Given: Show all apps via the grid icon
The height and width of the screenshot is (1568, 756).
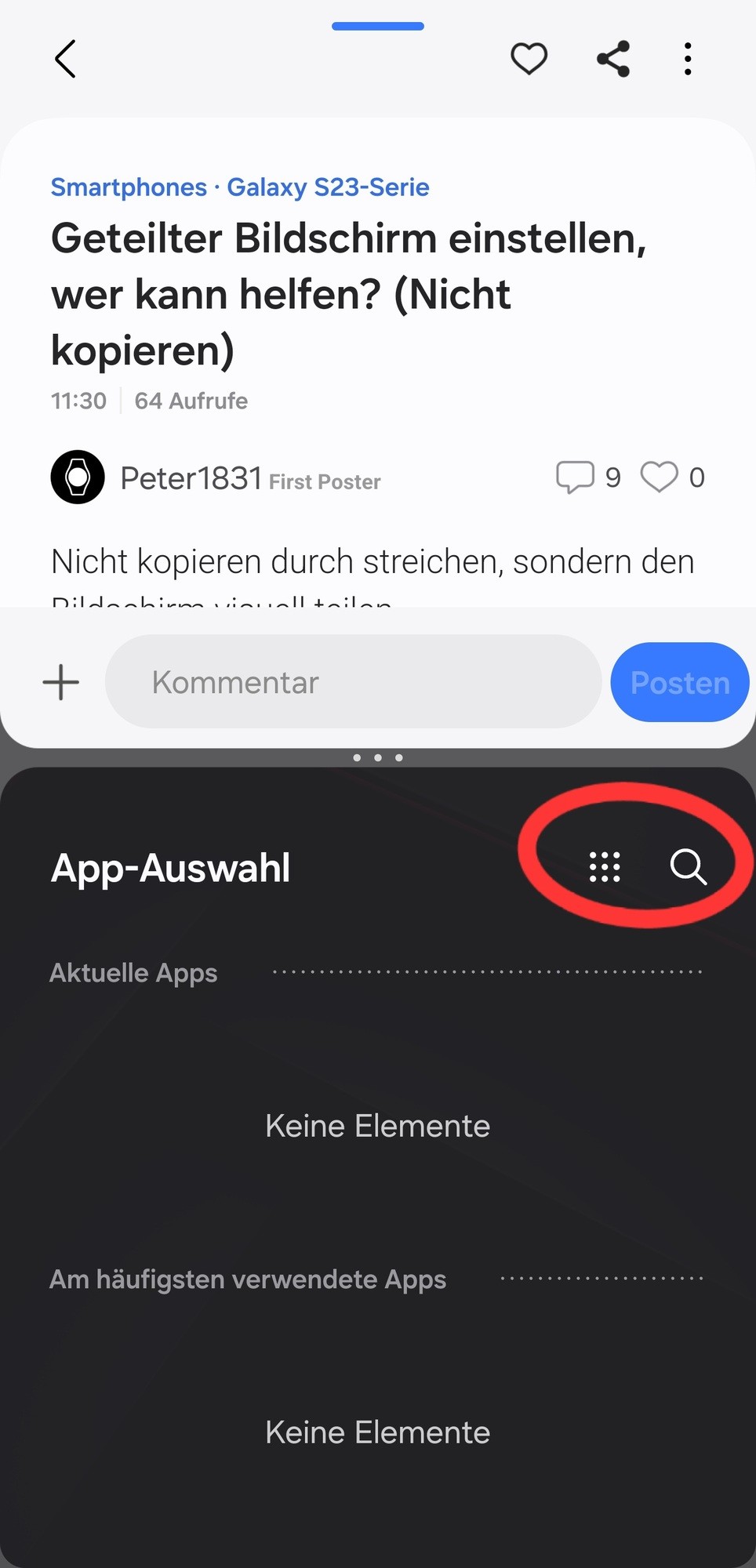Looking at the screenshot, I should coord(605,867).
